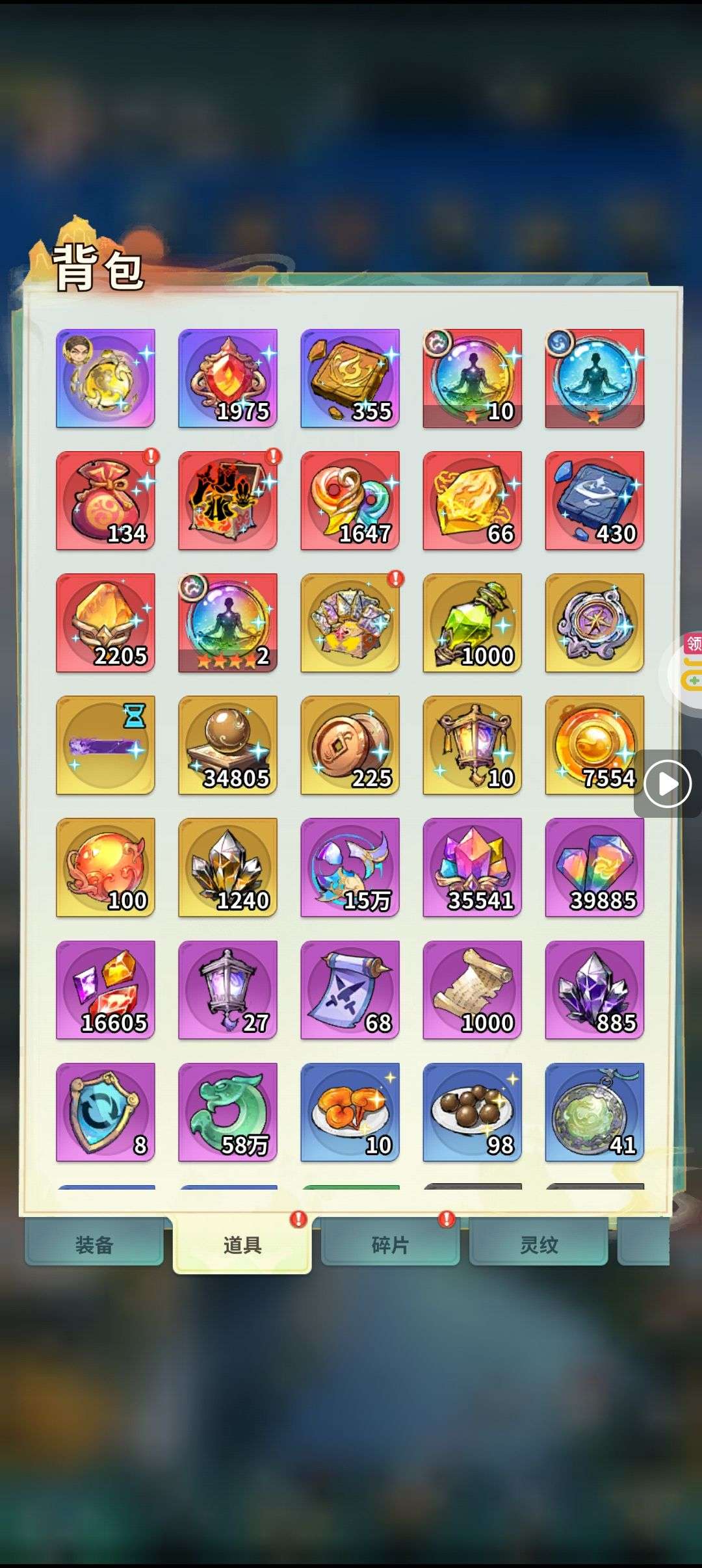Tap the floating play button
Viewport: 702px width, 1568px height.
[x=668, y=783]
